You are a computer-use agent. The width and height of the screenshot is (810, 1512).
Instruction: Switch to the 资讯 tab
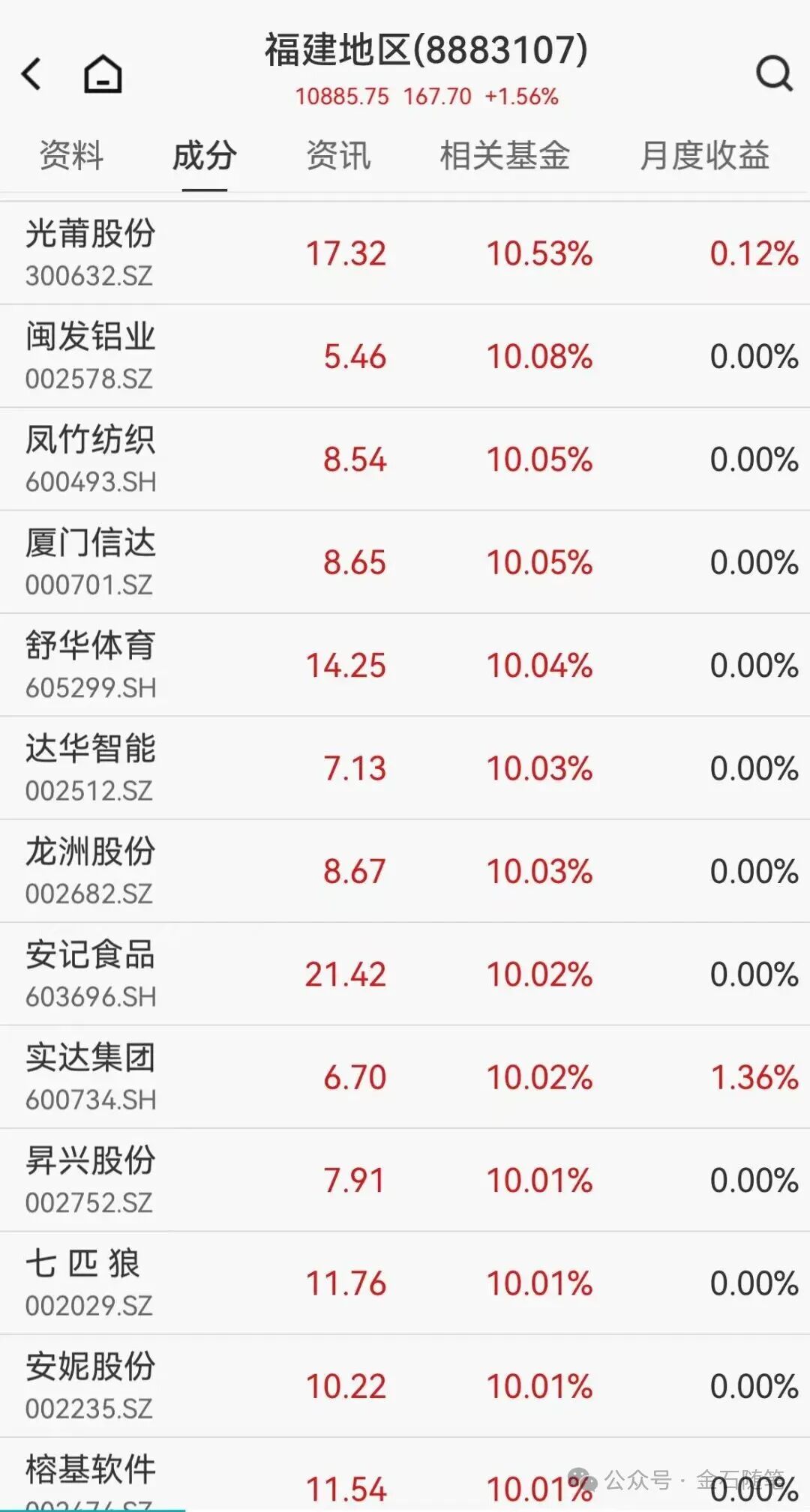point(338,156)
